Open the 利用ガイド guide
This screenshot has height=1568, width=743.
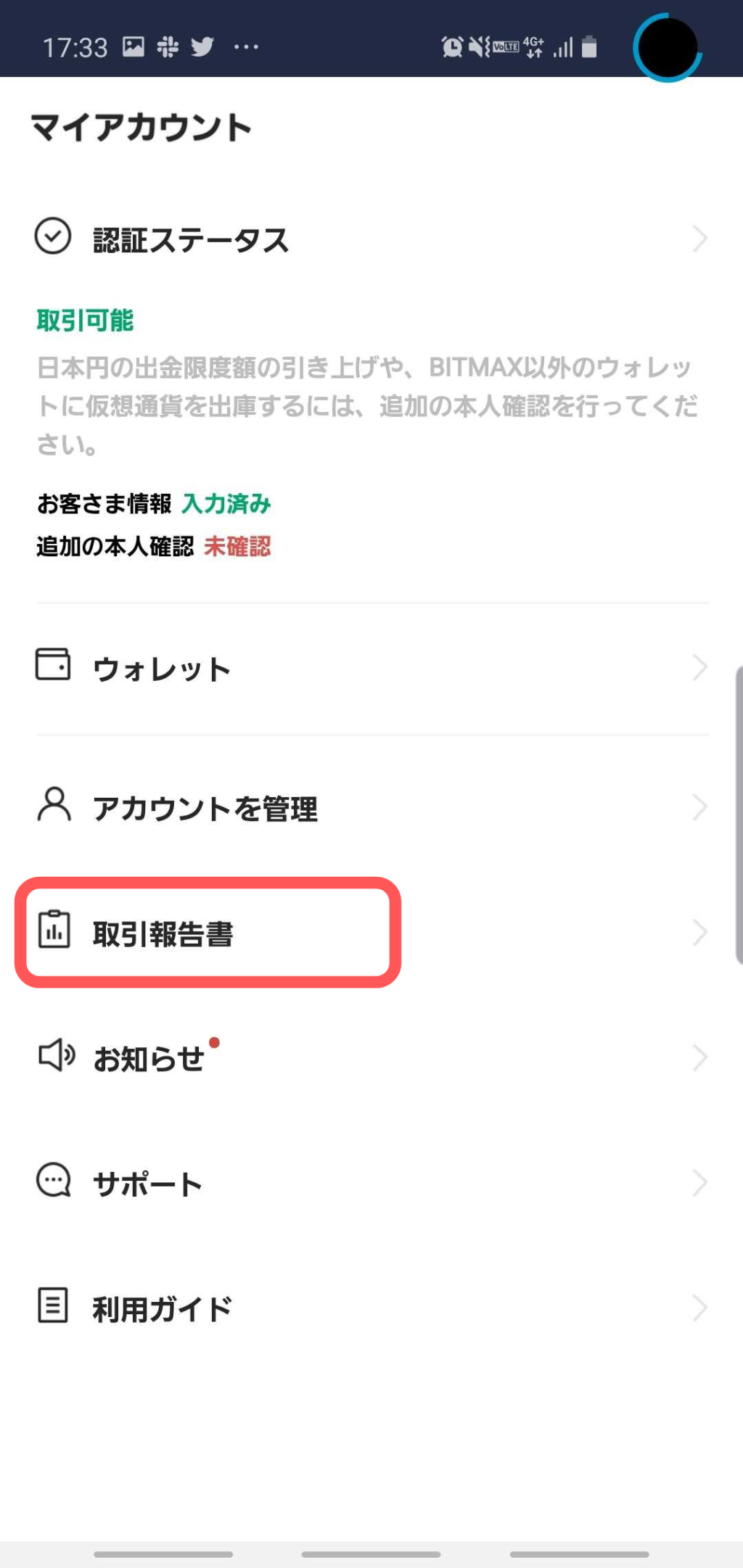(x=371, y=1308)
